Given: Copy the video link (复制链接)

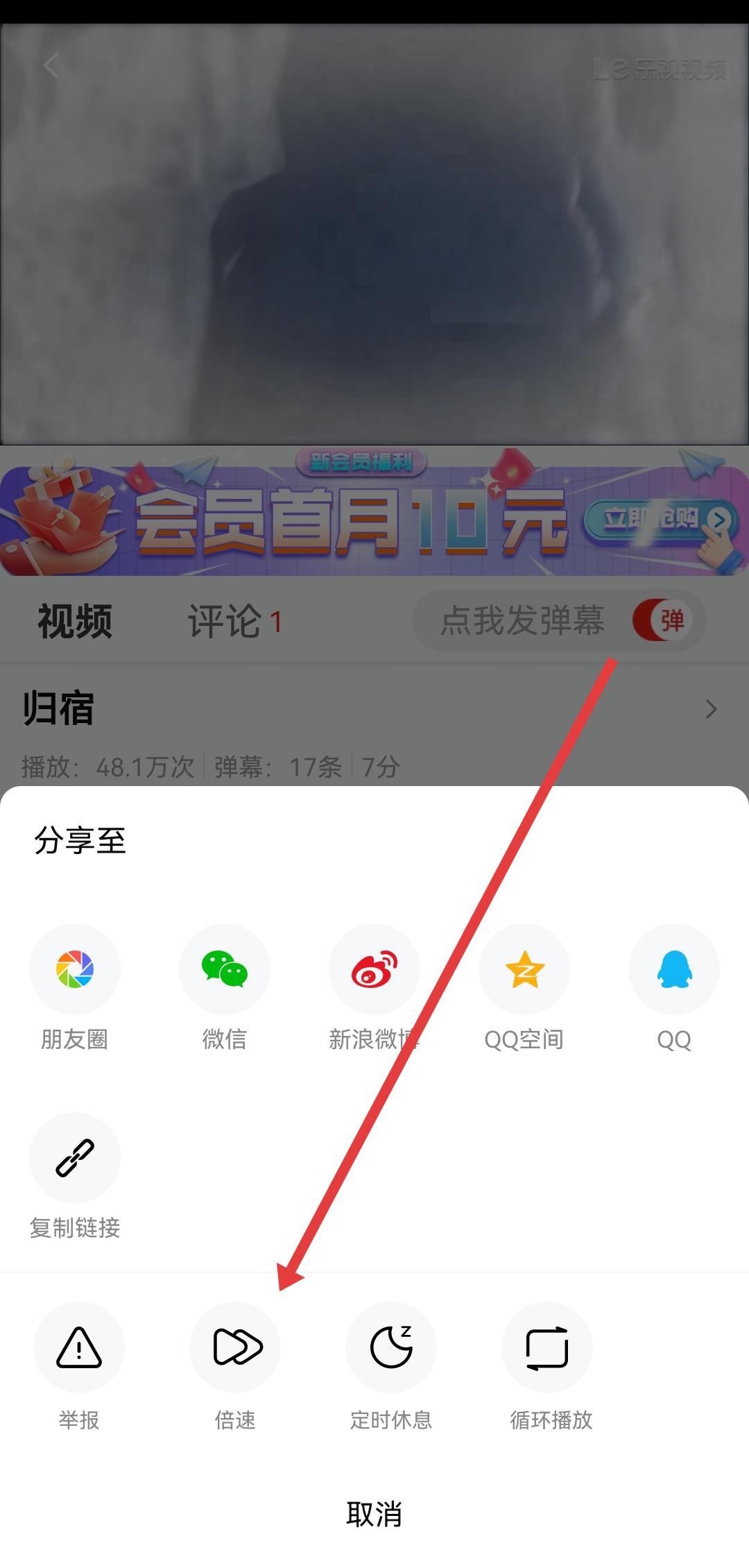Looking at the screenshot, I should point(75,1157).
